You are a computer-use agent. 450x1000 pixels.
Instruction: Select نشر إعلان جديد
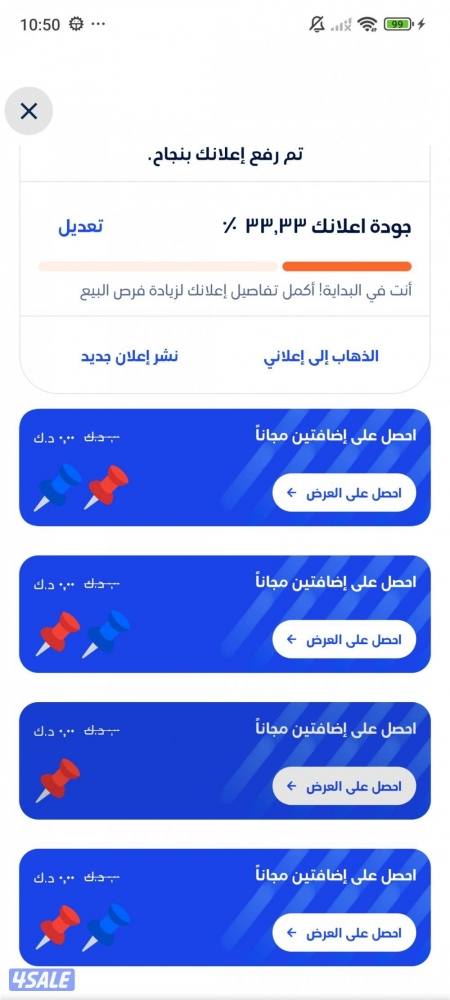[x=129, y=357]
